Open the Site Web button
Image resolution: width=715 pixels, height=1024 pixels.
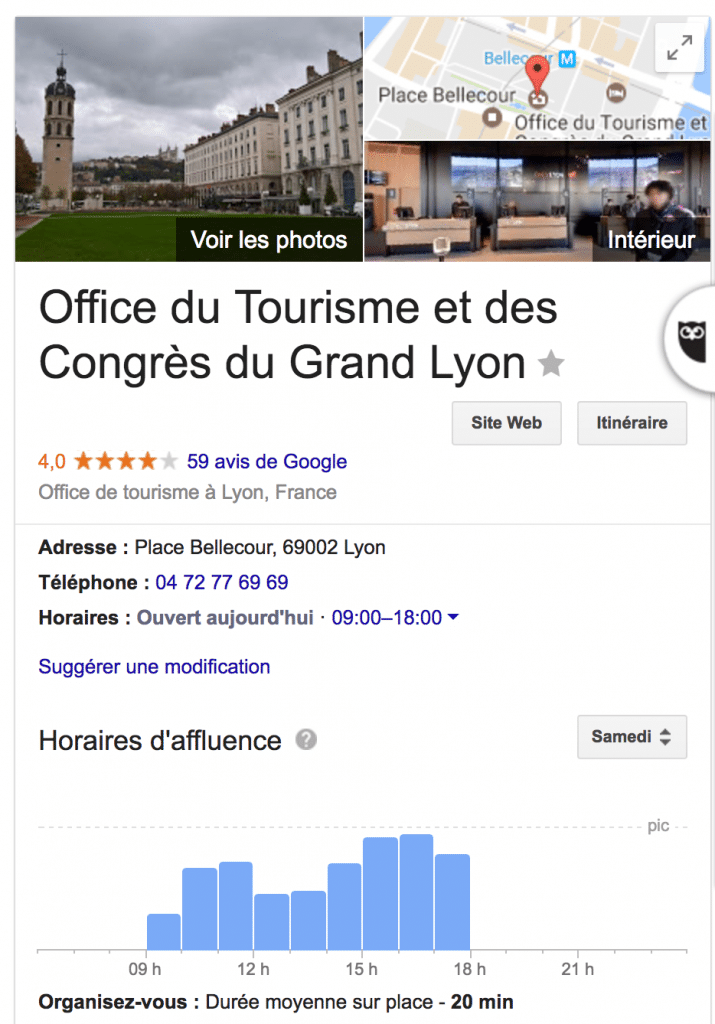pos(506,423)
